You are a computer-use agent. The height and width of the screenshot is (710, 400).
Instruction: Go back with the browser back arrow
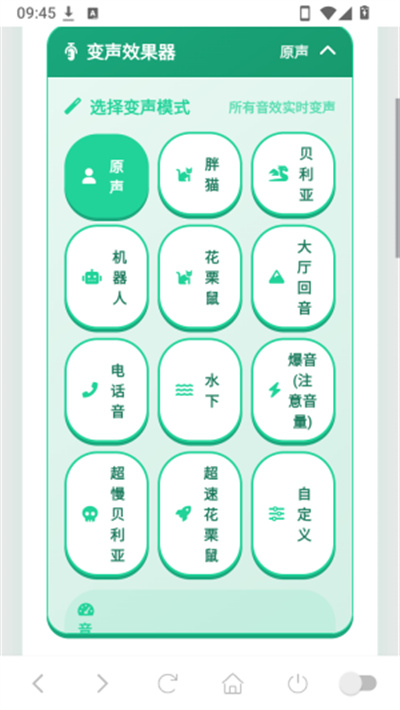click(x=39, y=683)
